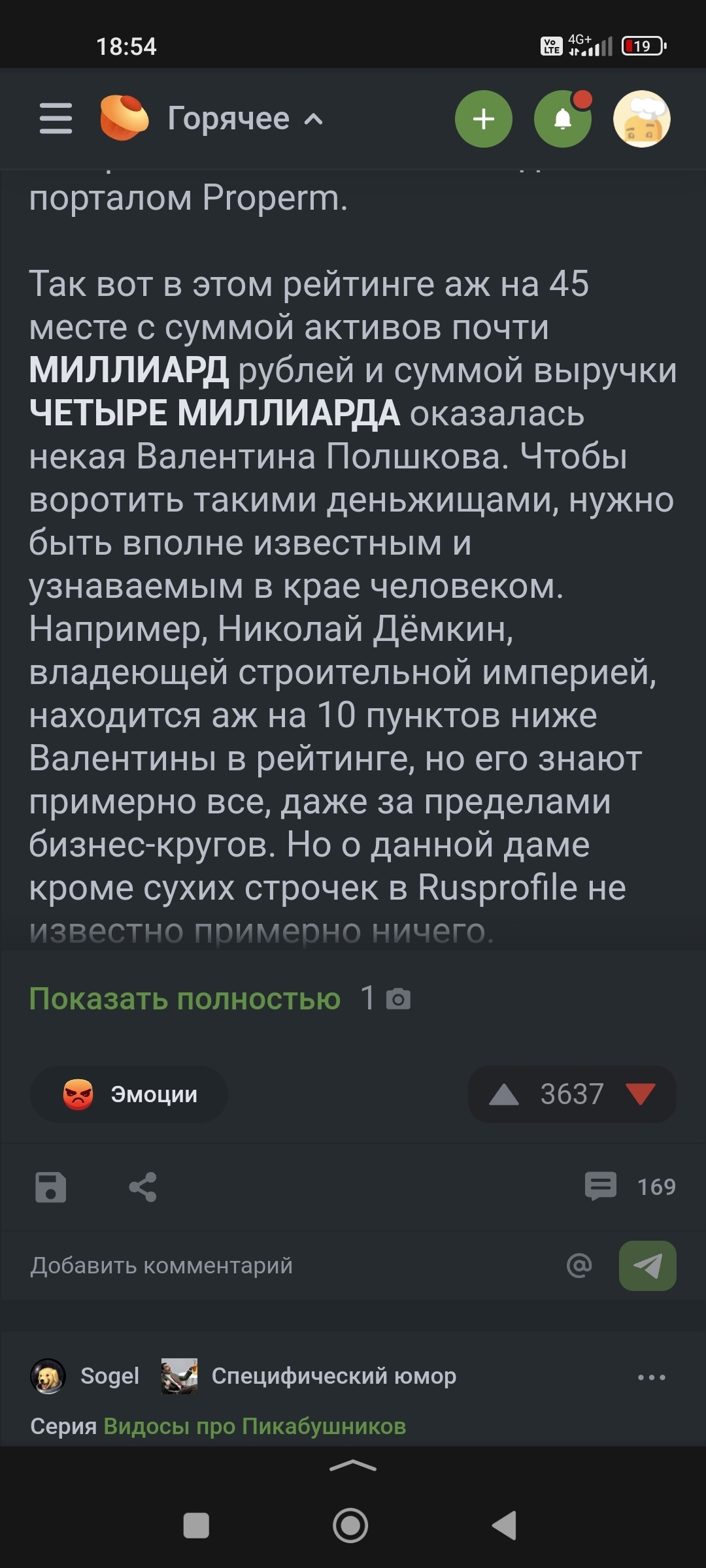
Task: Open overflow menu on Sogel's post
Action: (651, 1377)
